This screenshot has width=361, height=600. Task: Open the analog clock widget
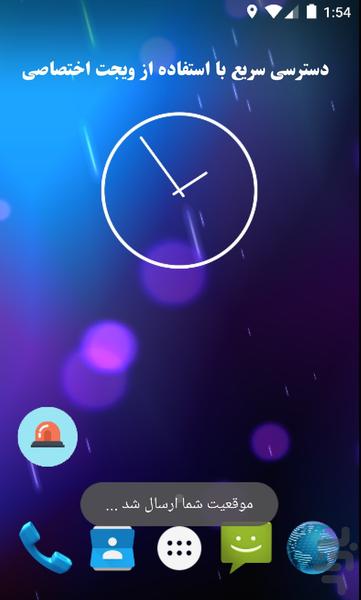179,190
